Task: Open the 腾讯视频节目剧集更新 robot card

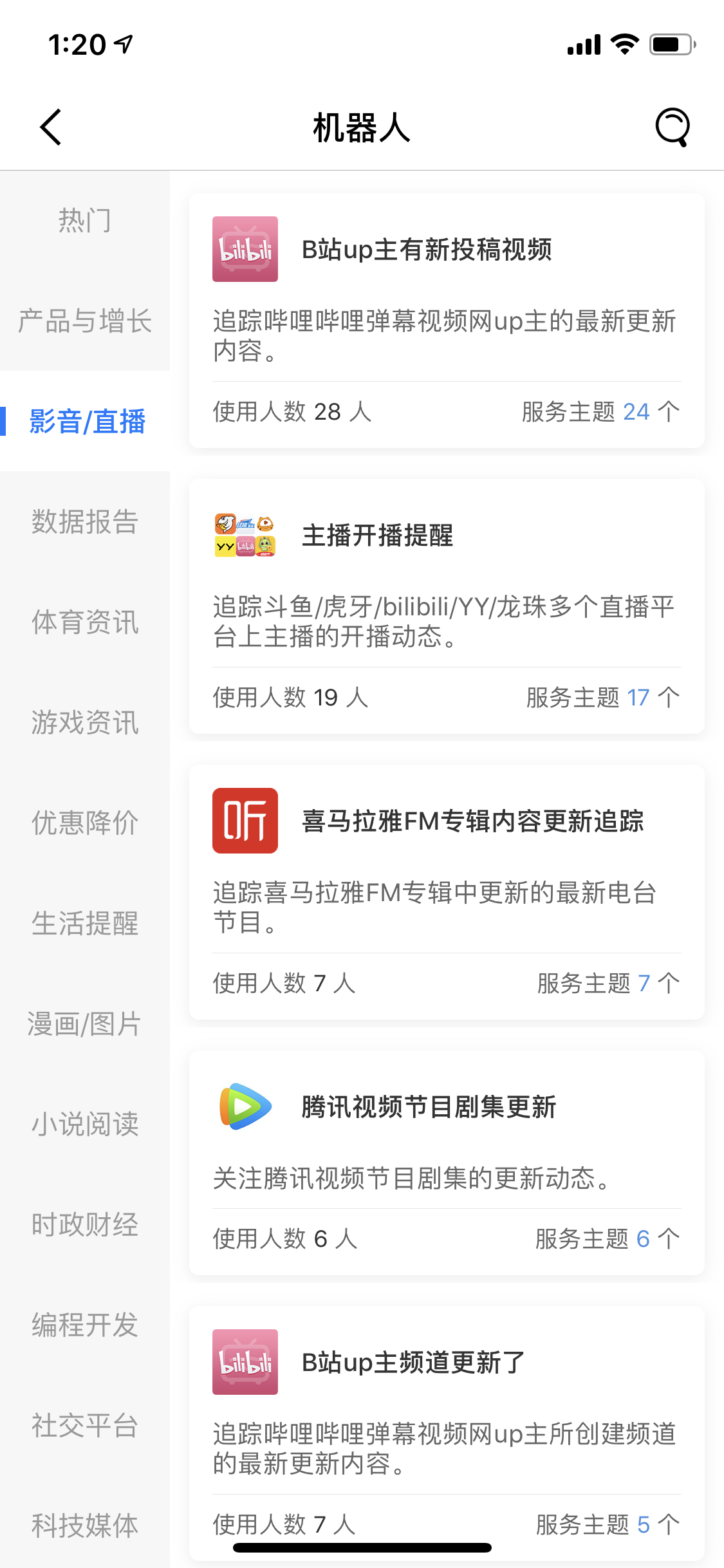Action: click(x=447, y=1162)
